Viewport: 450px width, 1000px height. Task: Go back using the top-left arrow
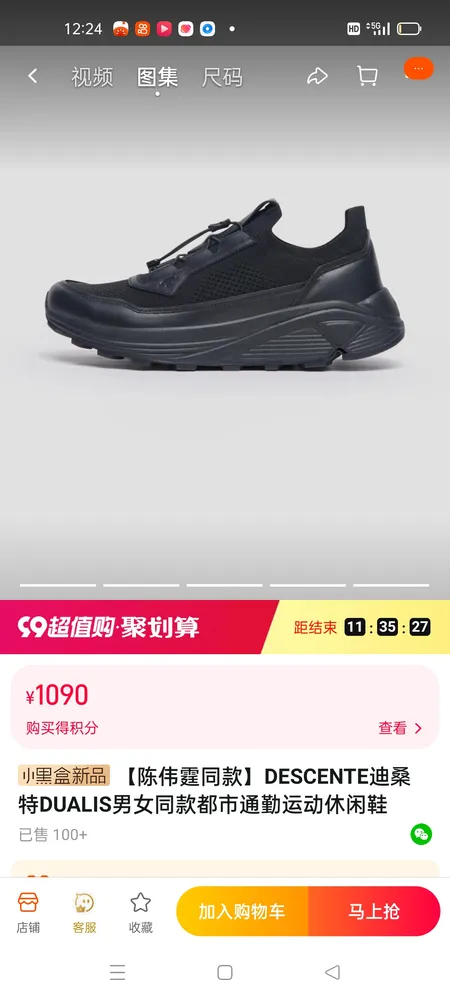point(33,77)
